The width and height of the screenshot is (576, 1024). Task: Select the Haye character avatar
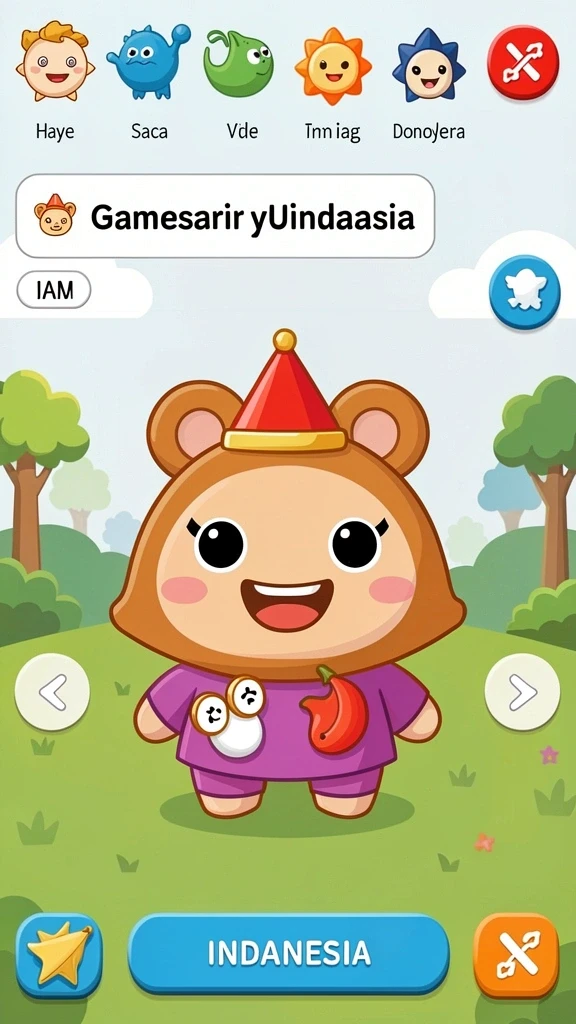tap(55, 61)
